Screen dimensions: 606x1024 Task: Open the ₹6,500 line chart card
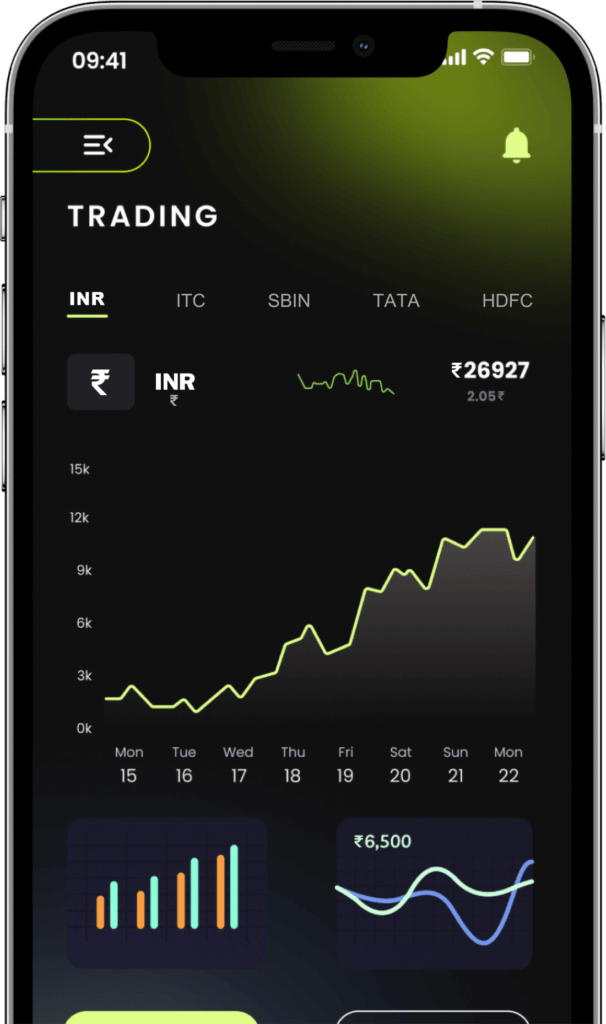tap(434, 892)
